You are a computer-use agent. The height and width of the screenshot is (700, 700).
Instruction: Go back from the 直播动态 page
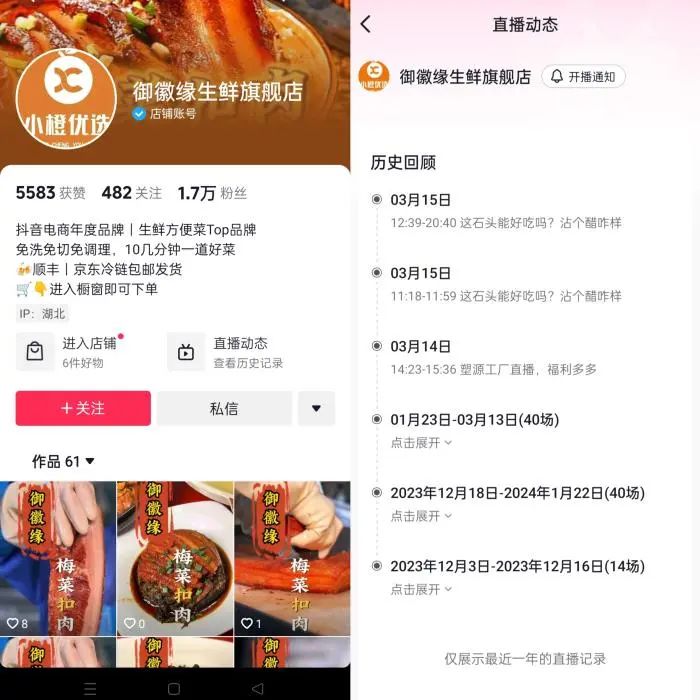pyautogui.click(x=366, y=24)
